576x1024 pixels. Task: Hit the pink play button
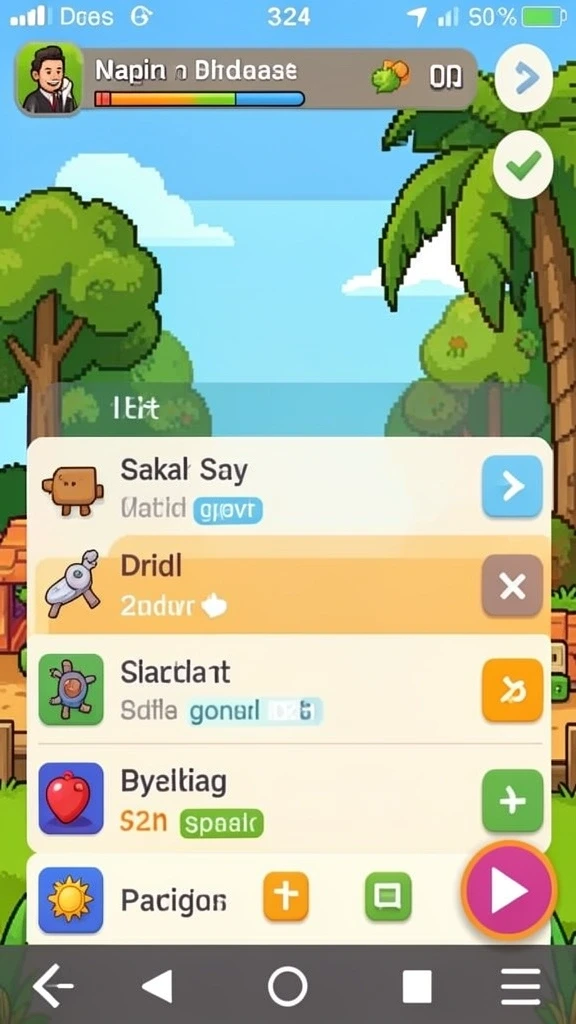509,889
